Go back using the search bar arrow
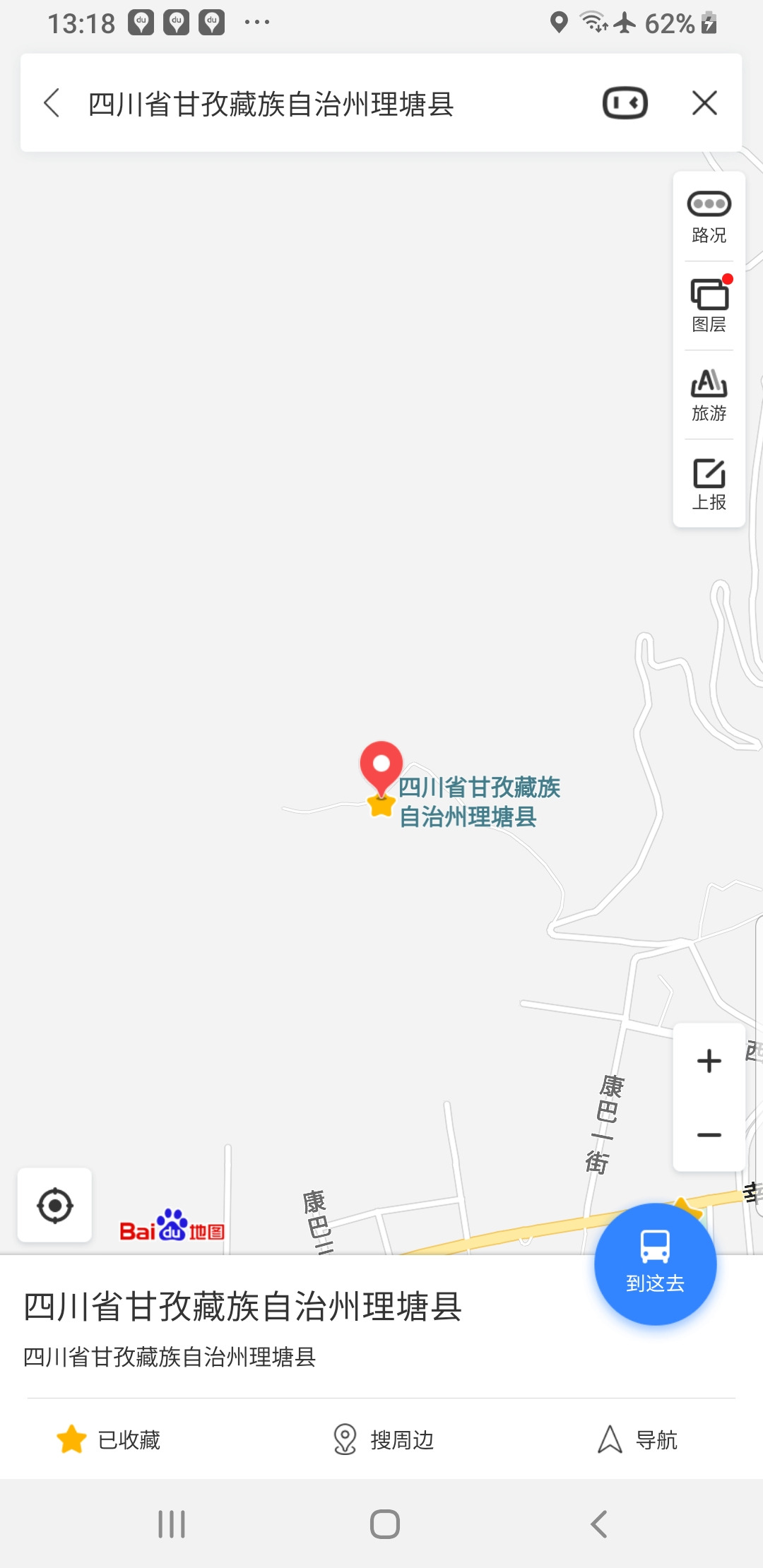Viewport: 763px width, 1568px height. [52, 103]
